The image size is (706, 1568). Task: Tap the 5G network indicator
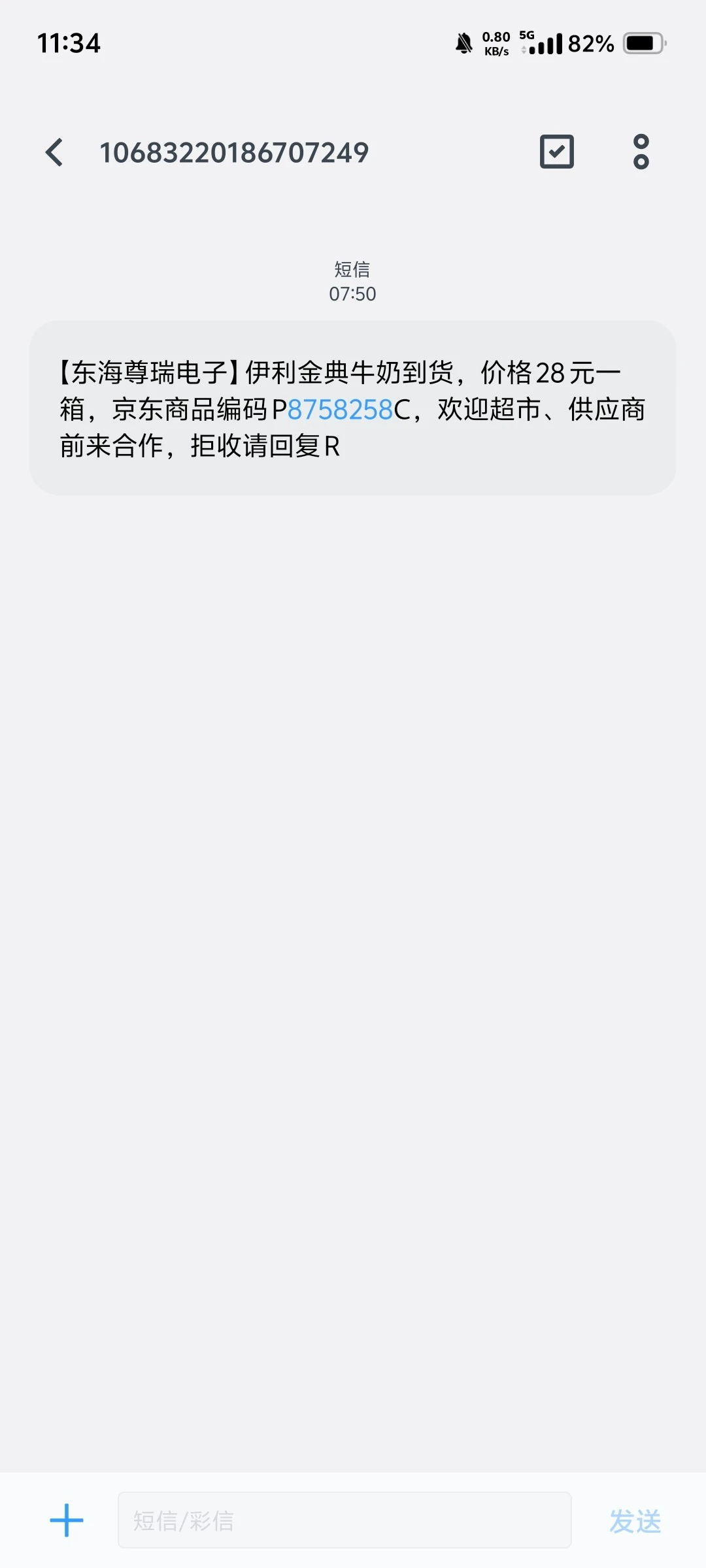pos(527,36)
